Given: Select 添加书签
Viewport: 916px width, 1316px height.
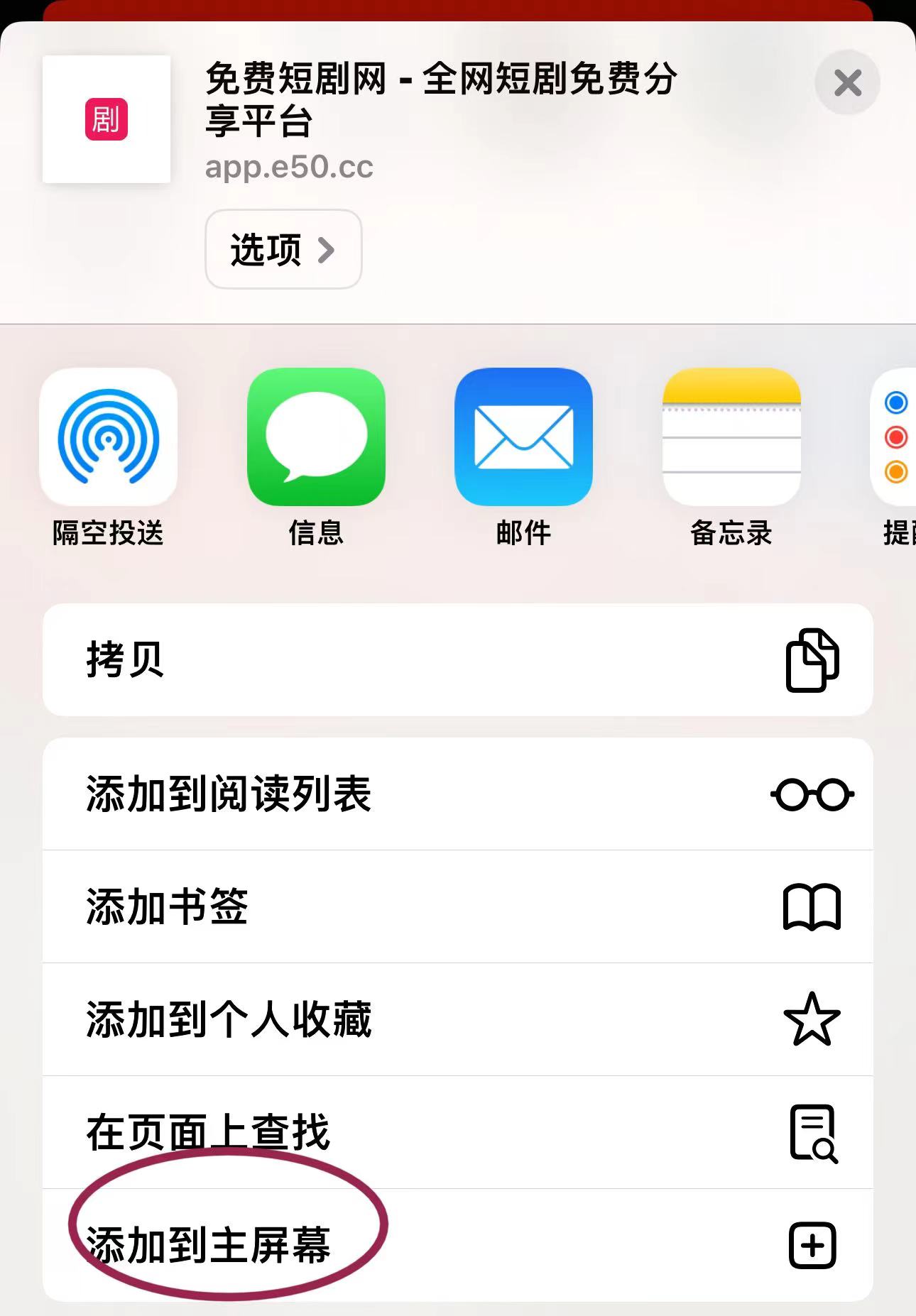Looking at the screenshot, I should [x=457, y=906].
